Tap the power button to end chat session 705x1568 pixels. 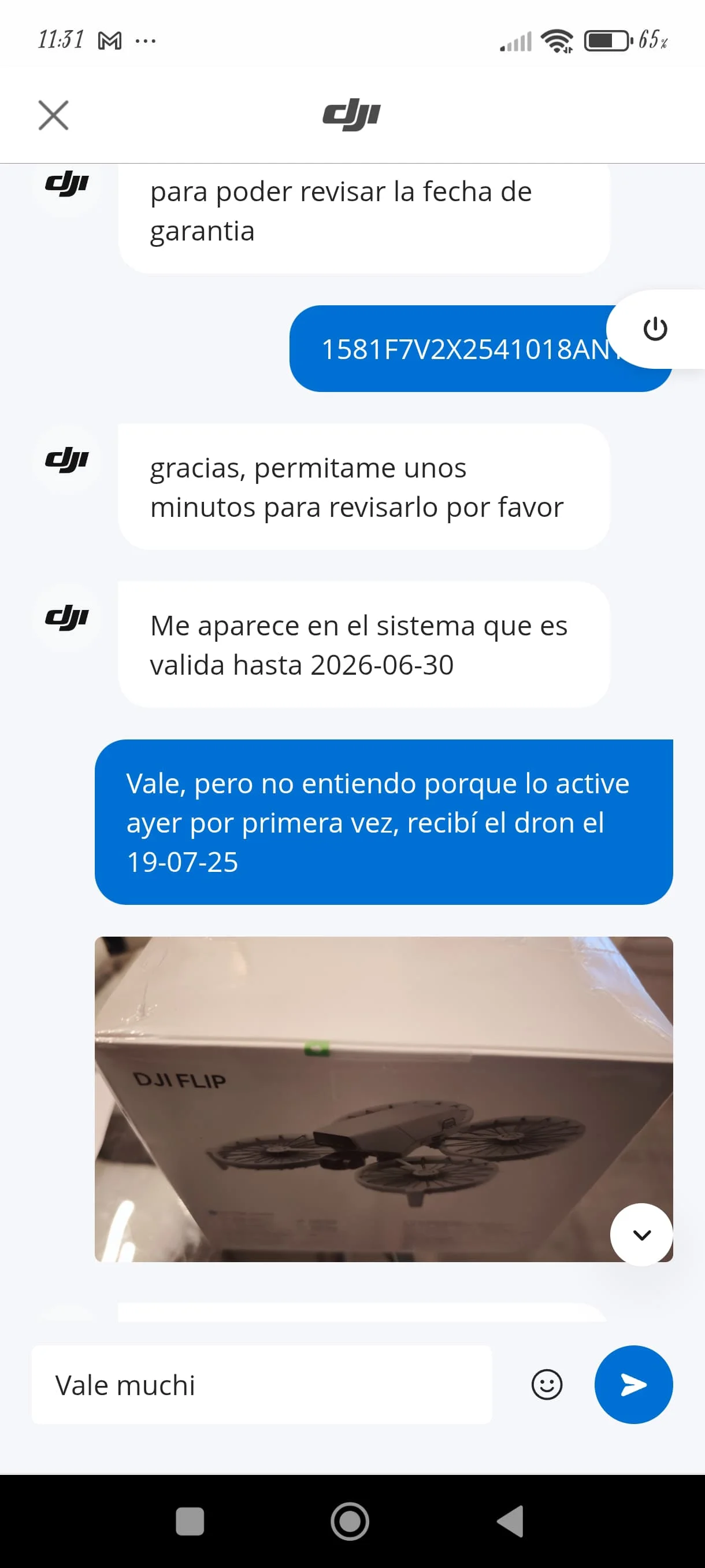(655, 329)
